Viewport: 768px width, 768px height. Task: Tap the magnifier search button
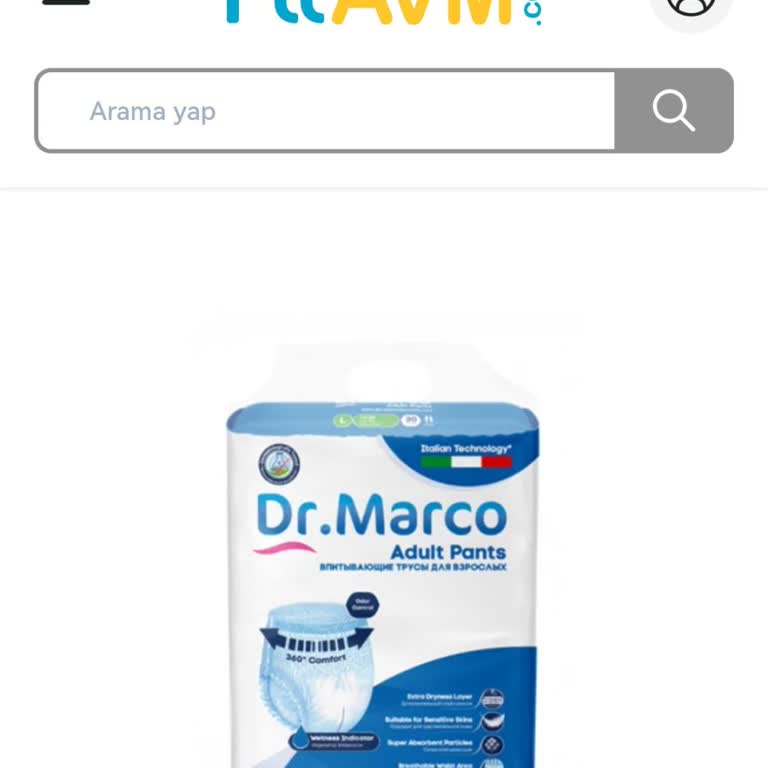pos(673,111)
